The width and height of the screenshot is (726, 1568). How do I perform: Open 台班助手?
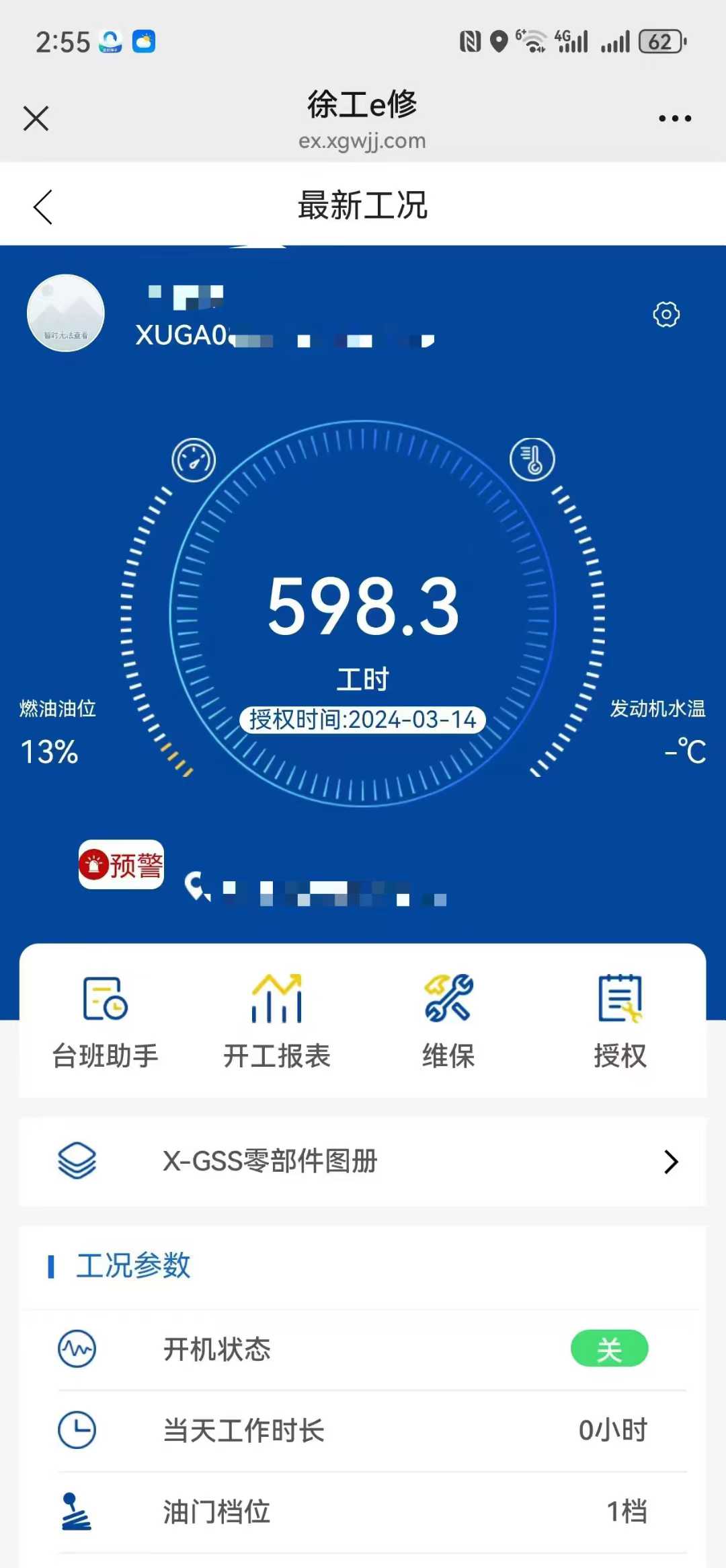pyautogui.click(x=106, y=1021)
